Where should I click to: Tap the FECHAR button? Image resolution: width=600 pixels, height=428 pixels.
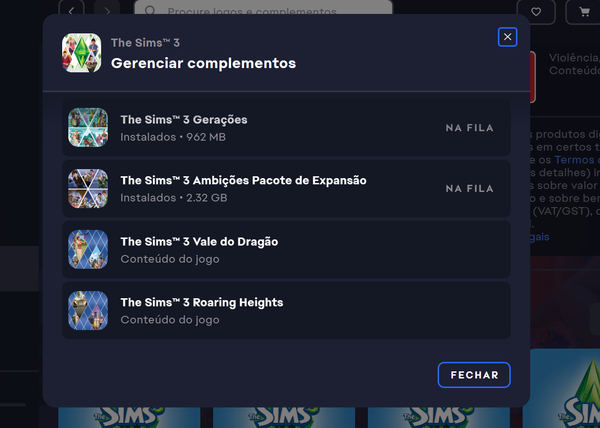coord(474,374)
